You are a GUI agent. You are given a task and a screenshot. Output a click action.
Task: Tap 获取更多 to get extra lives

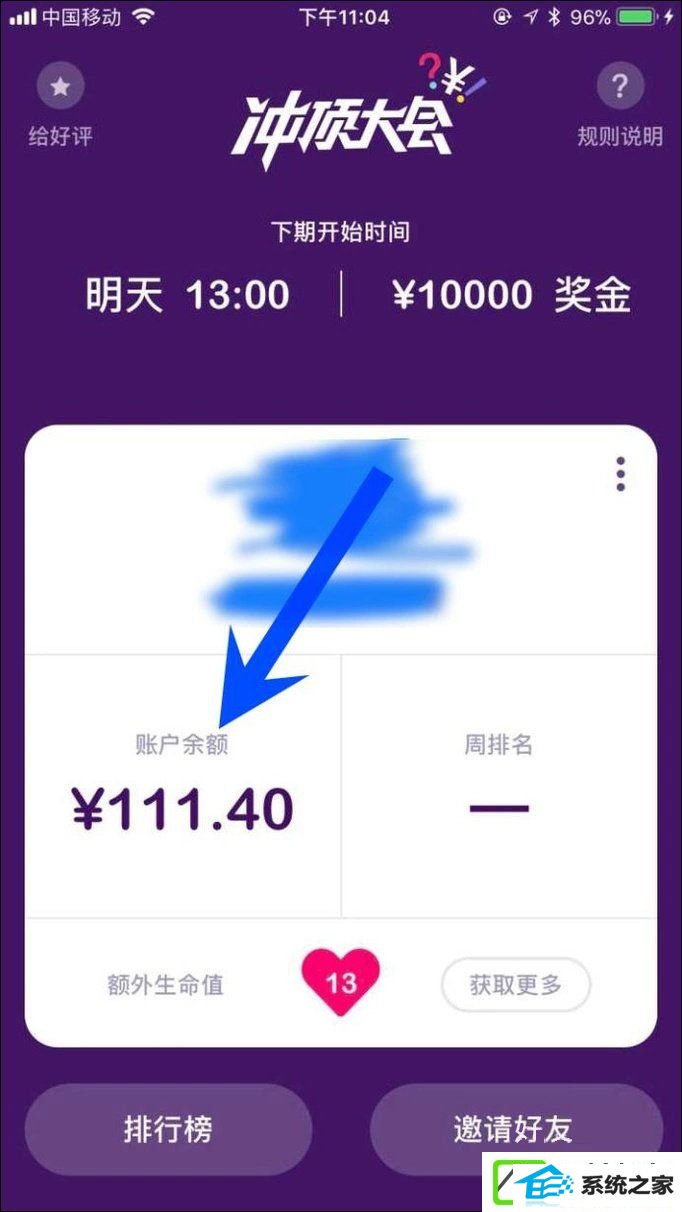(516, 985)
